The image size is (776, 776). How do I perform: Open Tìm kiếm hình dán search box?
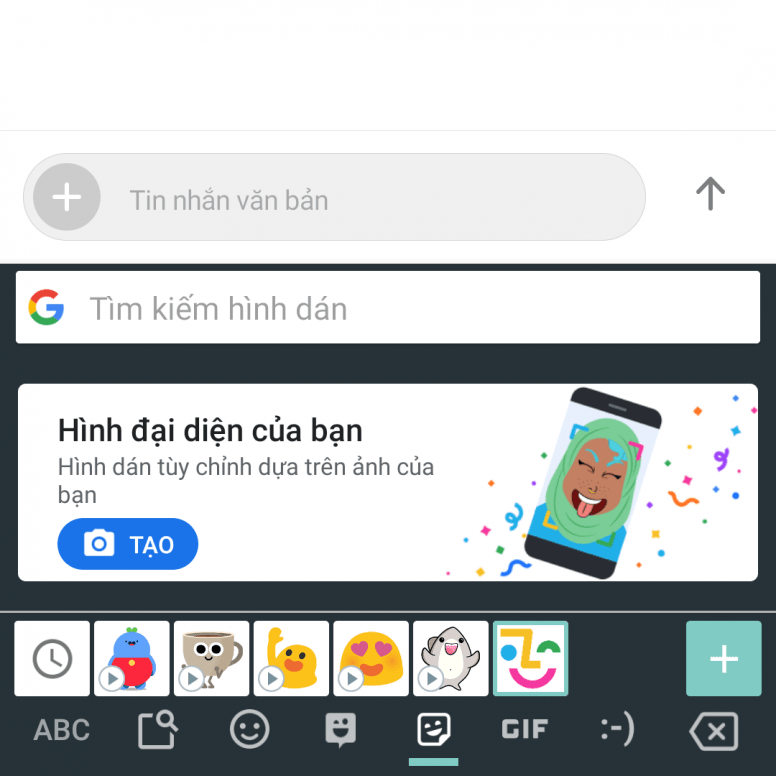point(400,308)
